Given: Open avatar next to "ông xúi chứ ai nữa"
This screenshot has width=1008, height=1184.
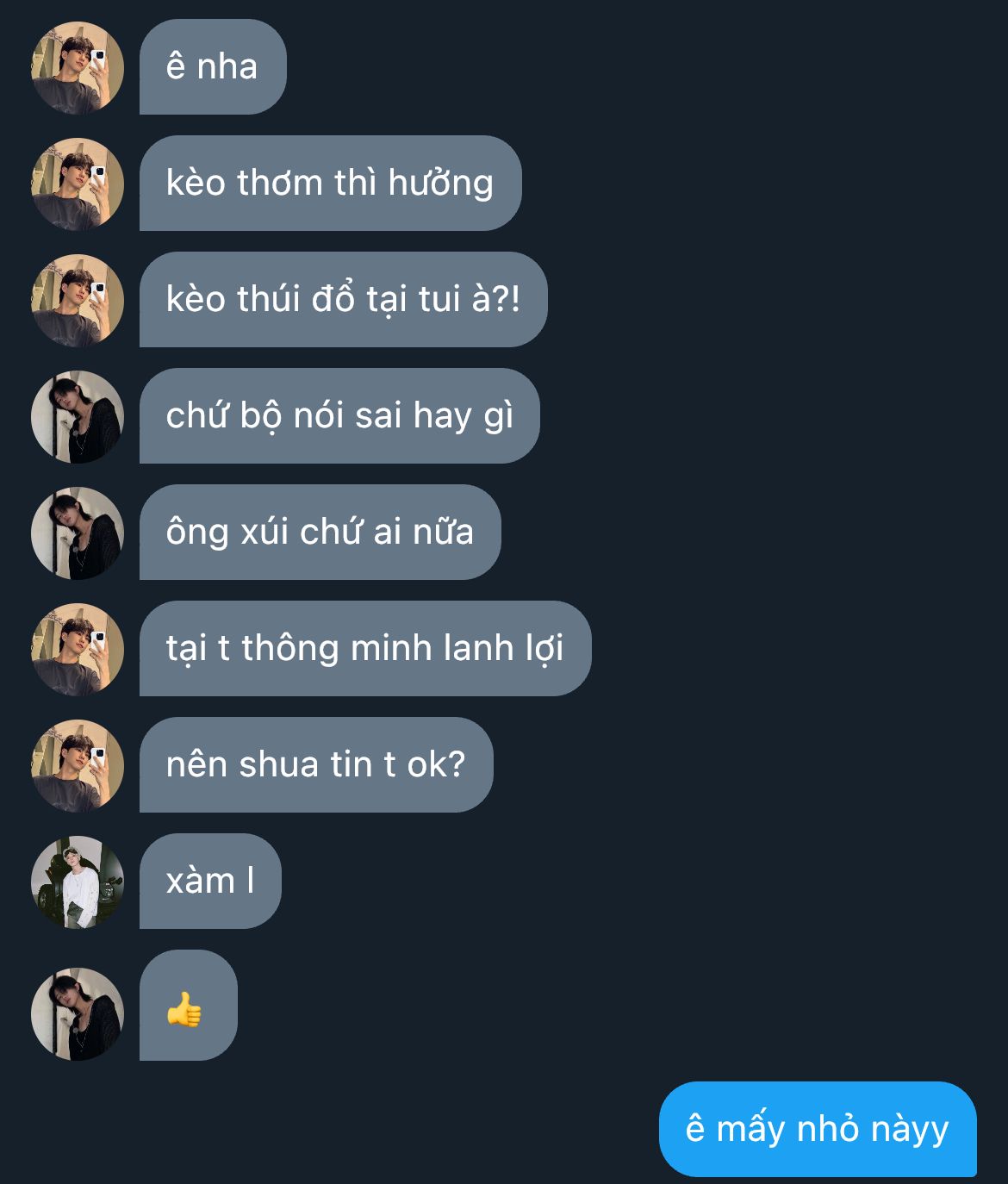Looking at the screenshot, I should click(x=78, y=533).
